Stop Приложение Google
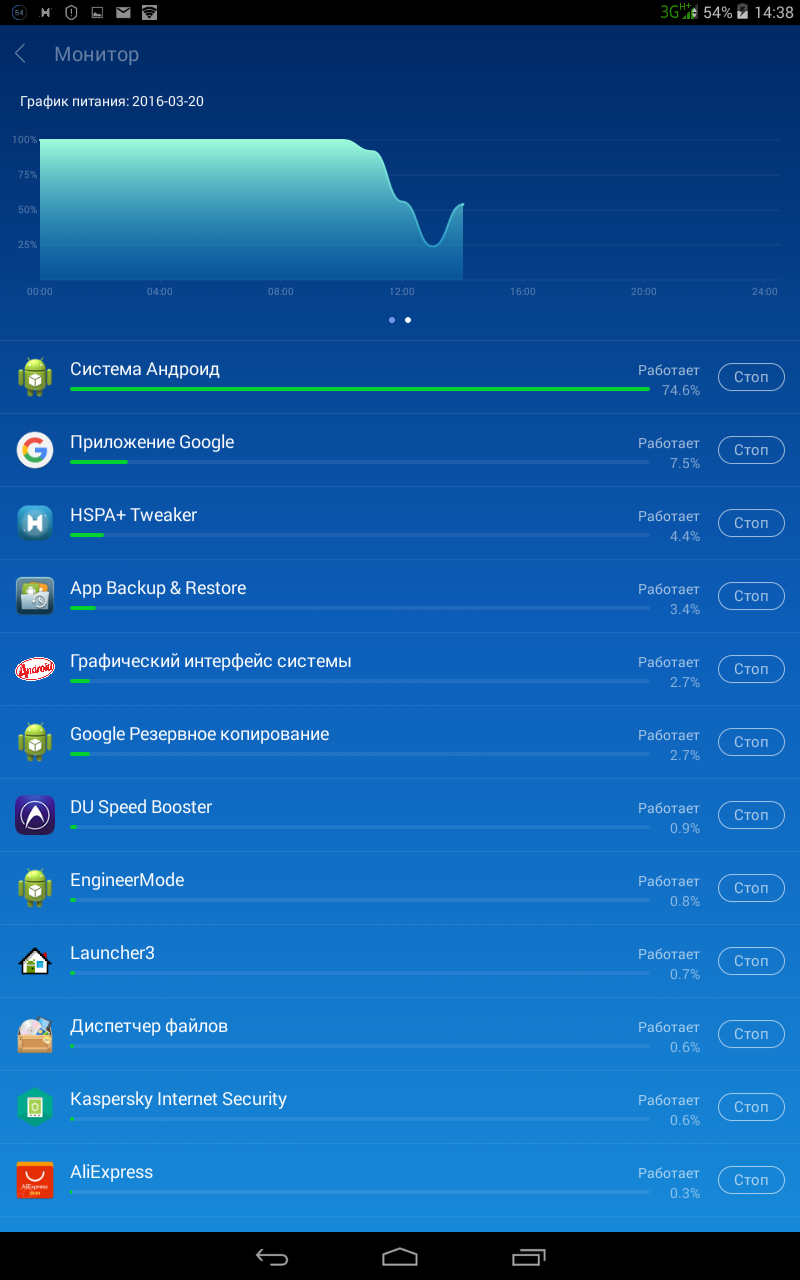 coord(751,450)
